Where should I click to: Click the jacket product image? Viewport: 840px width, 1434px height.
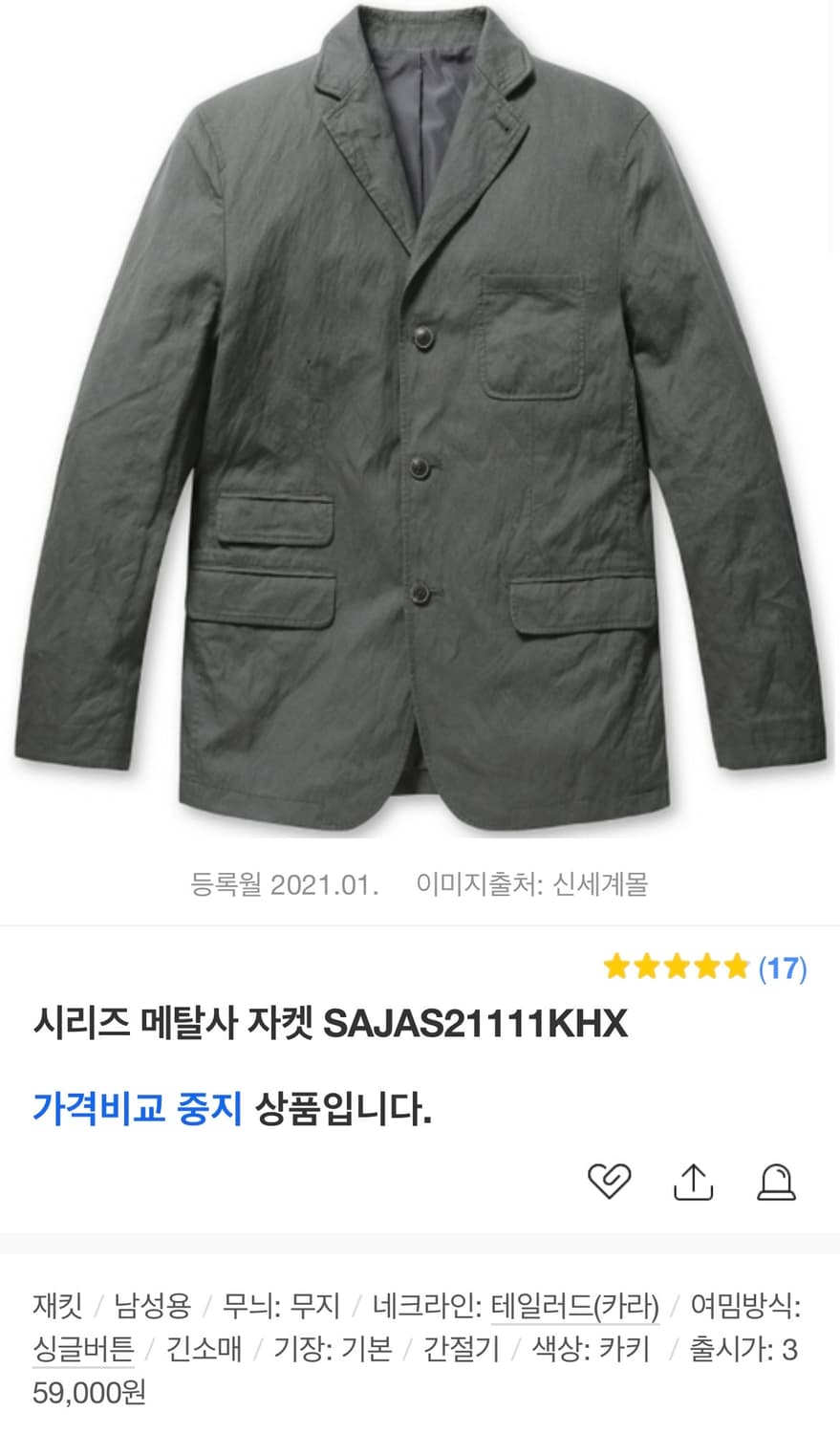pyautogui.click(x=420, y=421)
